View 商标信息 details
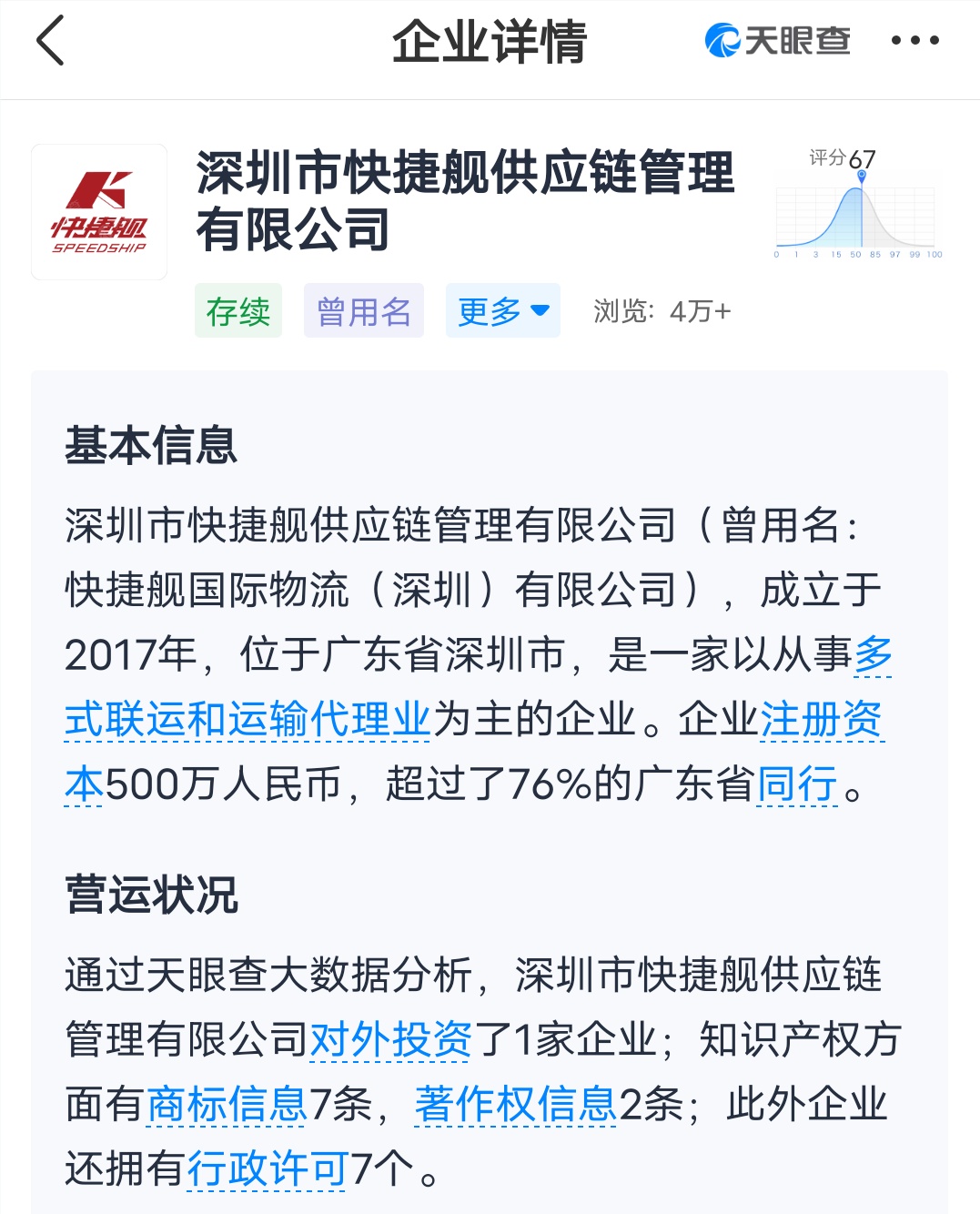 (227, 1104)
